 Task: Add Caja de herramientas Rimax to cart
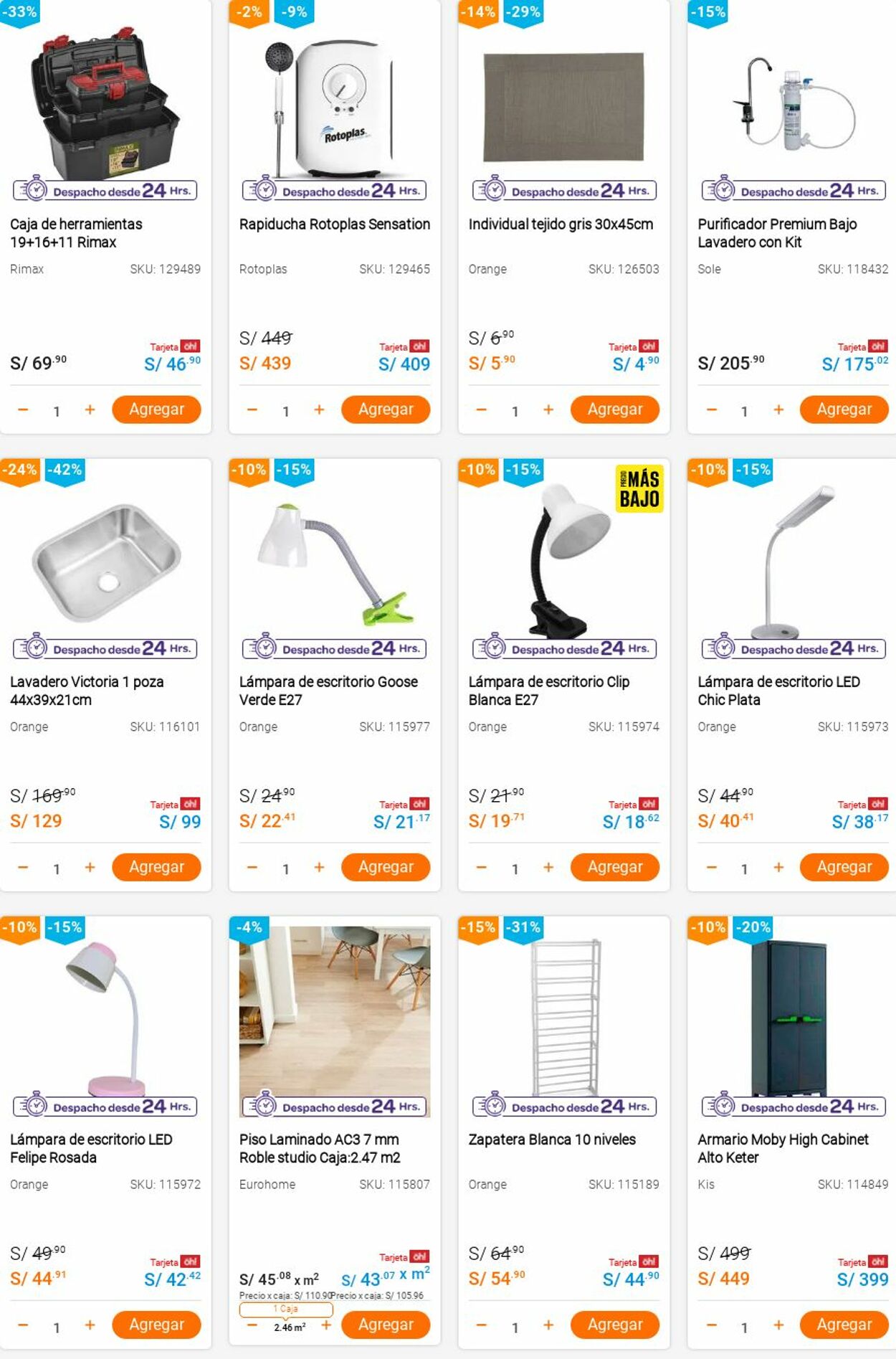tap(156, 409)
